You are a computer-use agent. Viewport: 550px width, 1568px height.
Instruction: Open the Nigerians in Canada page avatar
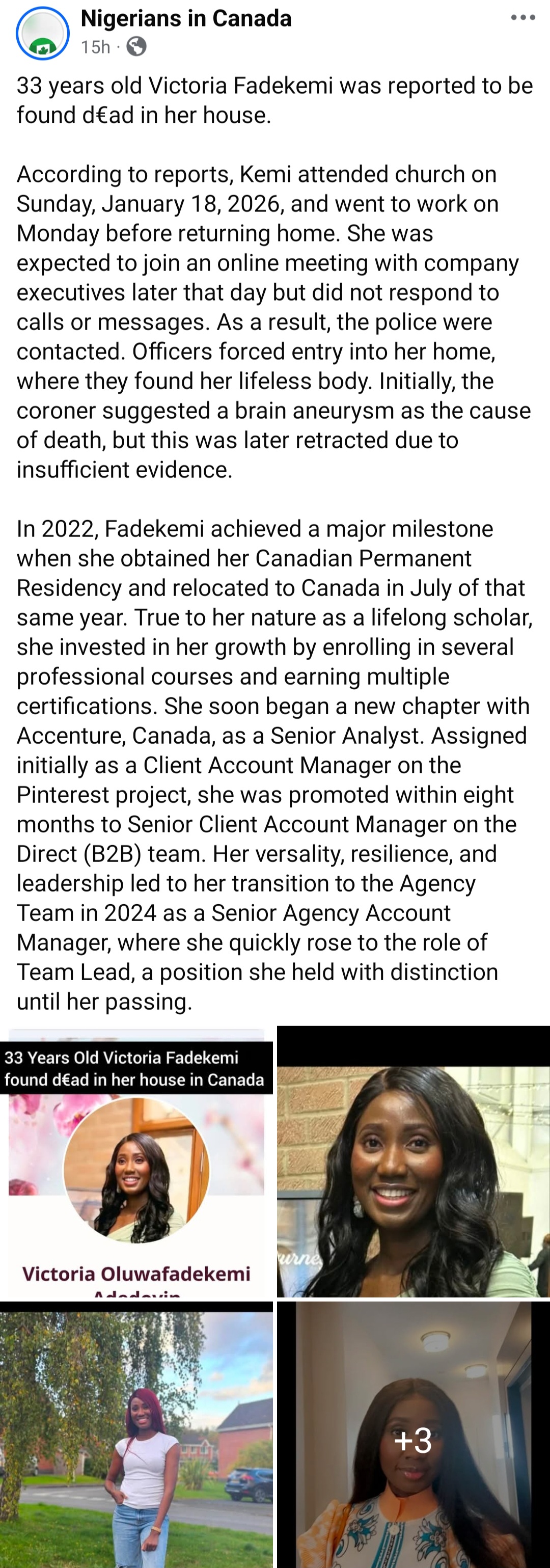coord(43,34)
